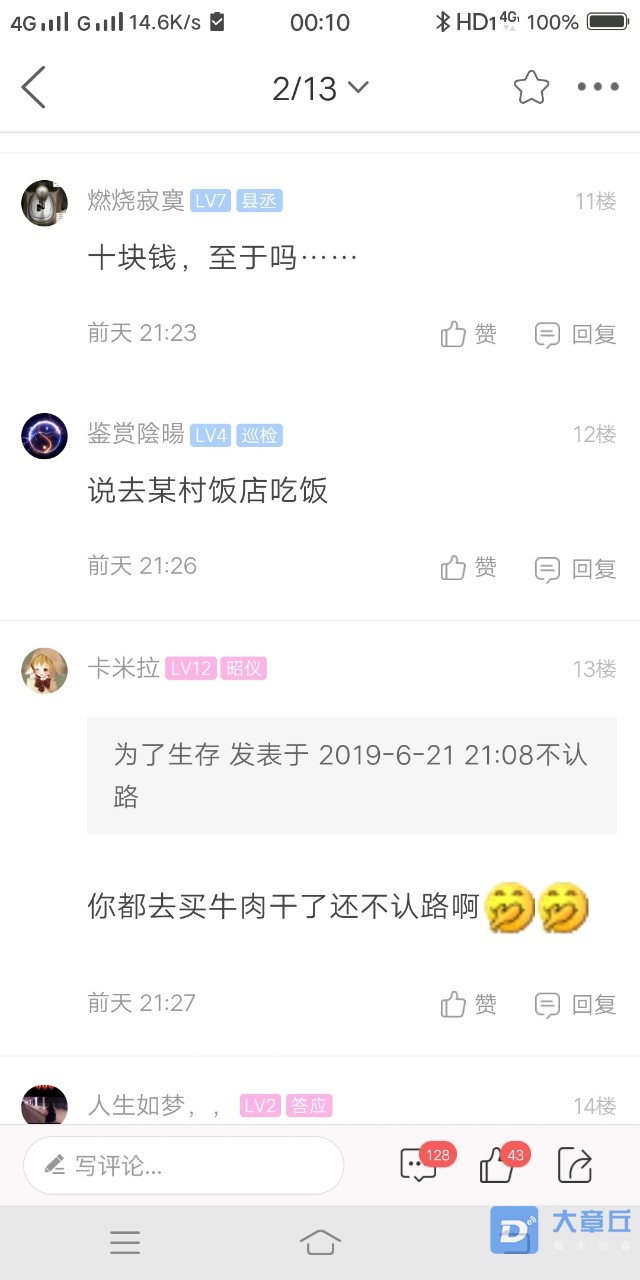Favorite this thread with the star icon

(531, 88)
